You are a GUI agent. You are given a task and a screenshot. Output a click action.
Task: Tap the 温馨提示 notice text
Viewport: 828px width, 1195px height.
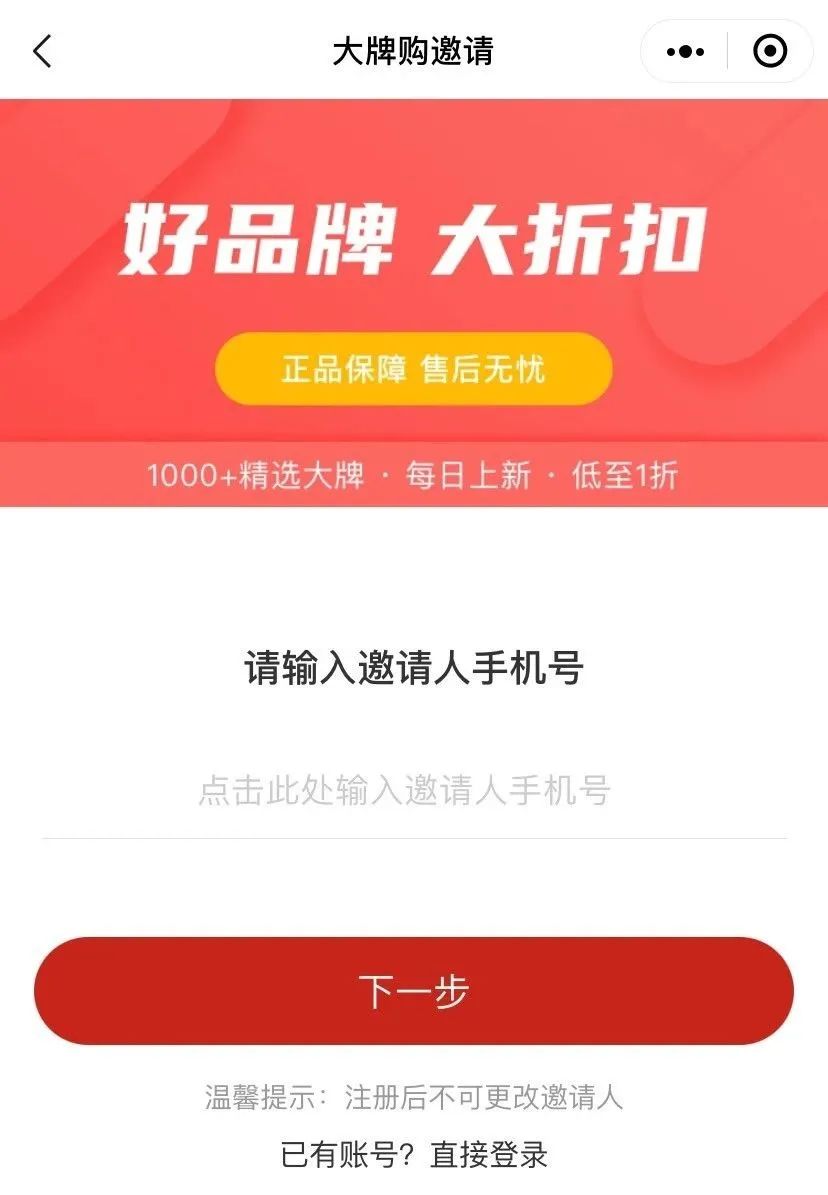[414, 1096]
